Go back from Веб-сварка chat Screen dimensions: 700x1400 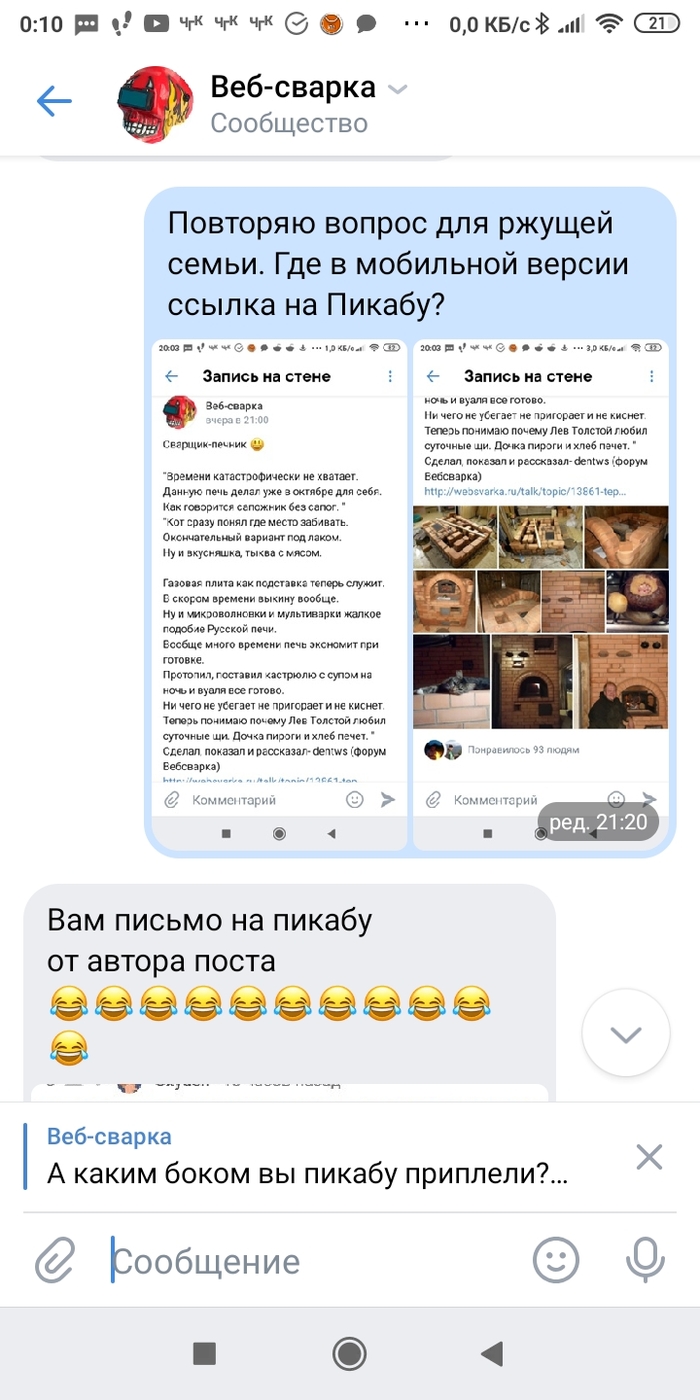[x=54, y=100]
